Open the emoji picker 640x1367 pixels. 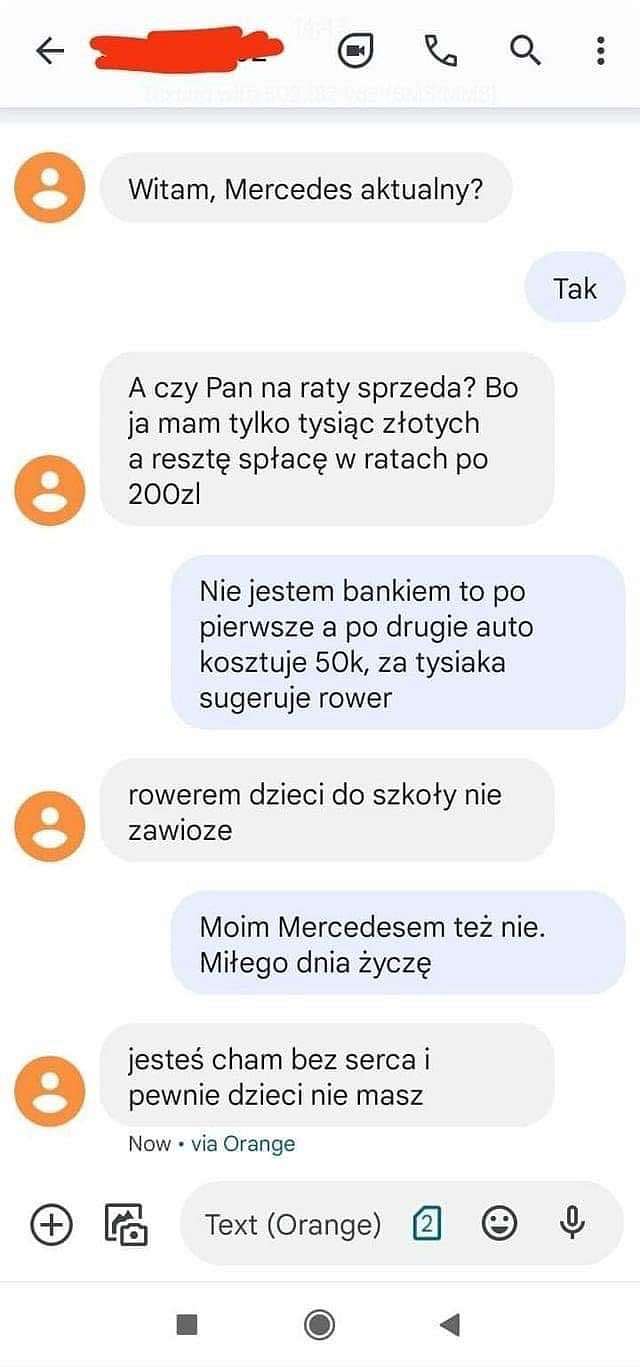click(x=499, y=1223)
